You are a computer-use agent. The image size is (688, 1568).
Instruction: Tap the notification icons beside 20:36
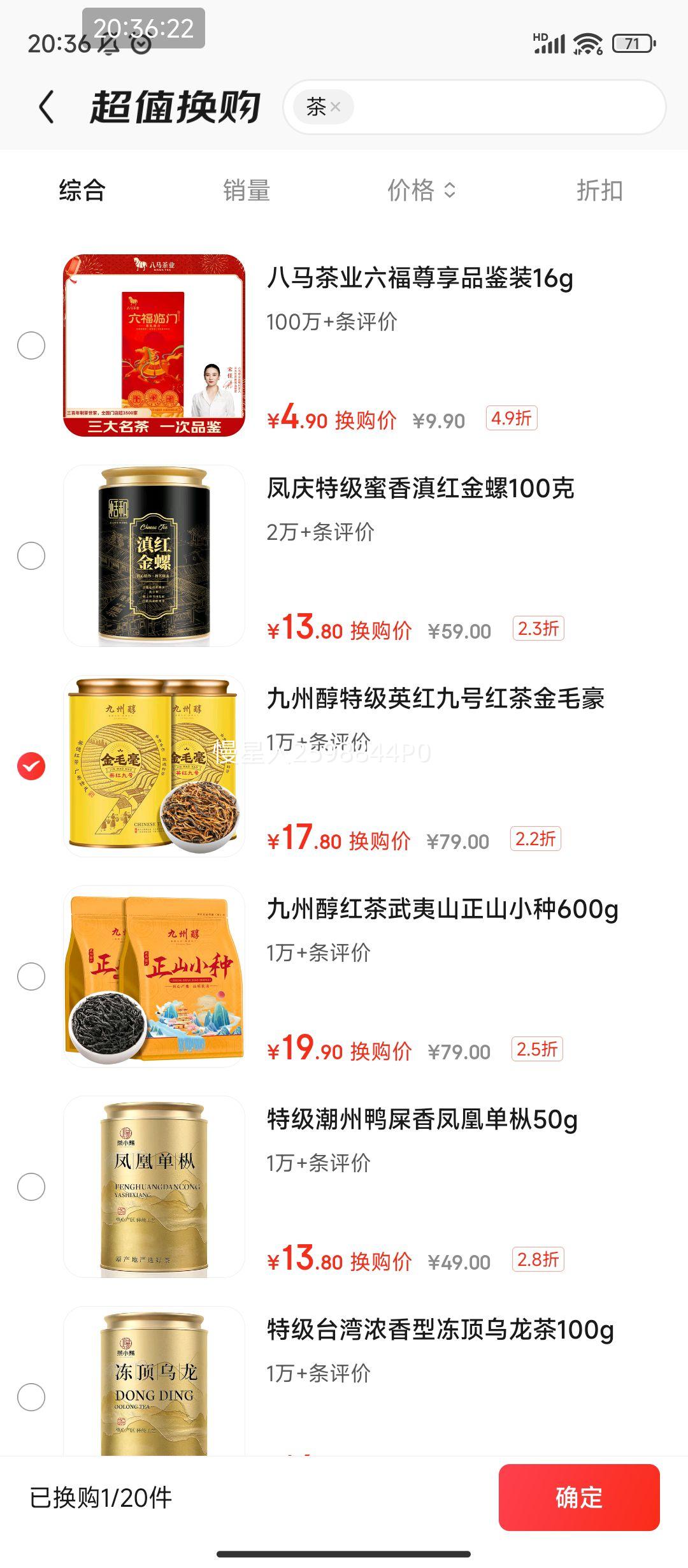pos(124,45)
